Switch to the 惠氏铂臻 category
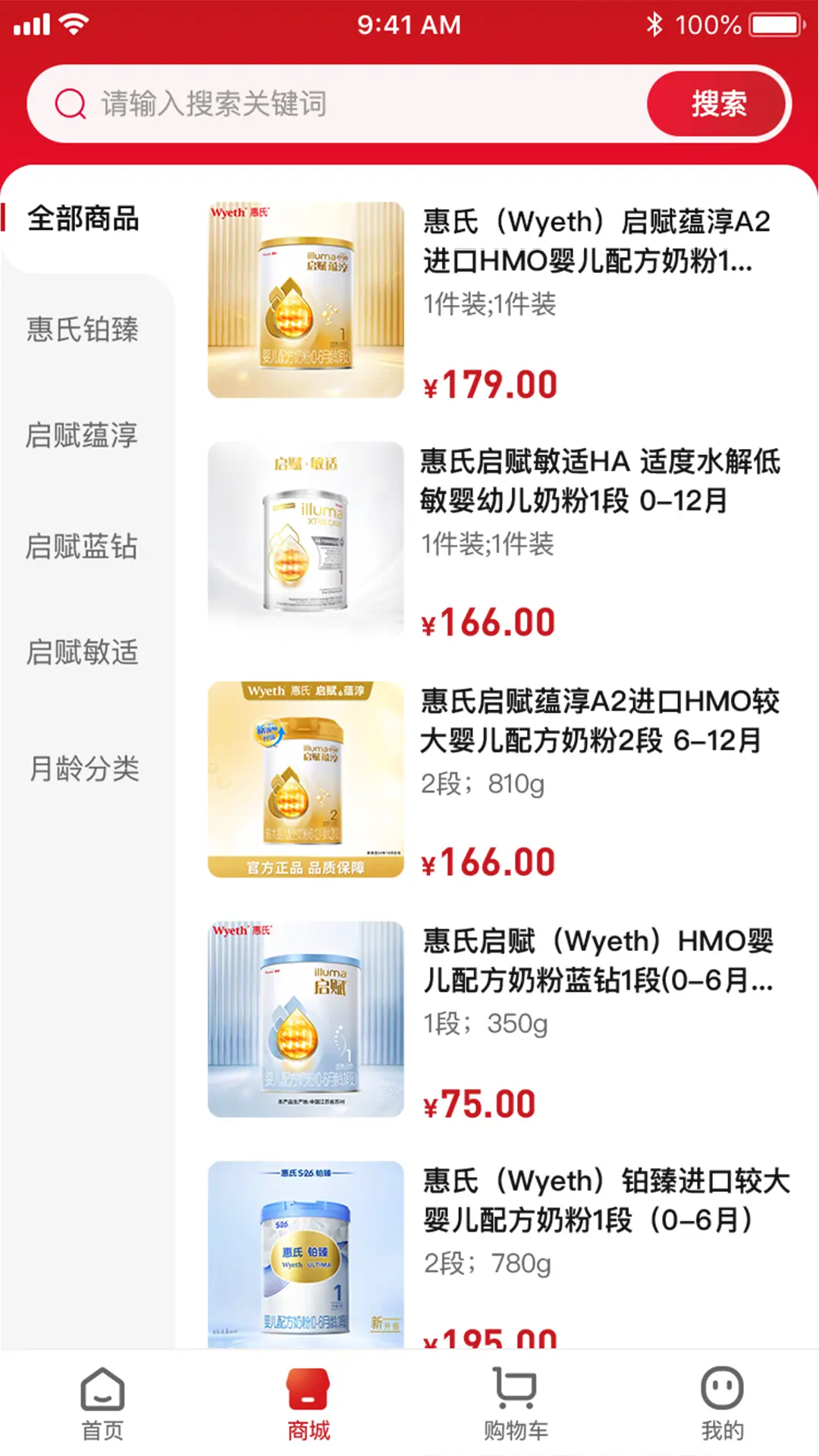Image resolution: width=819 pixels, height=1456 pixels. 83,330
